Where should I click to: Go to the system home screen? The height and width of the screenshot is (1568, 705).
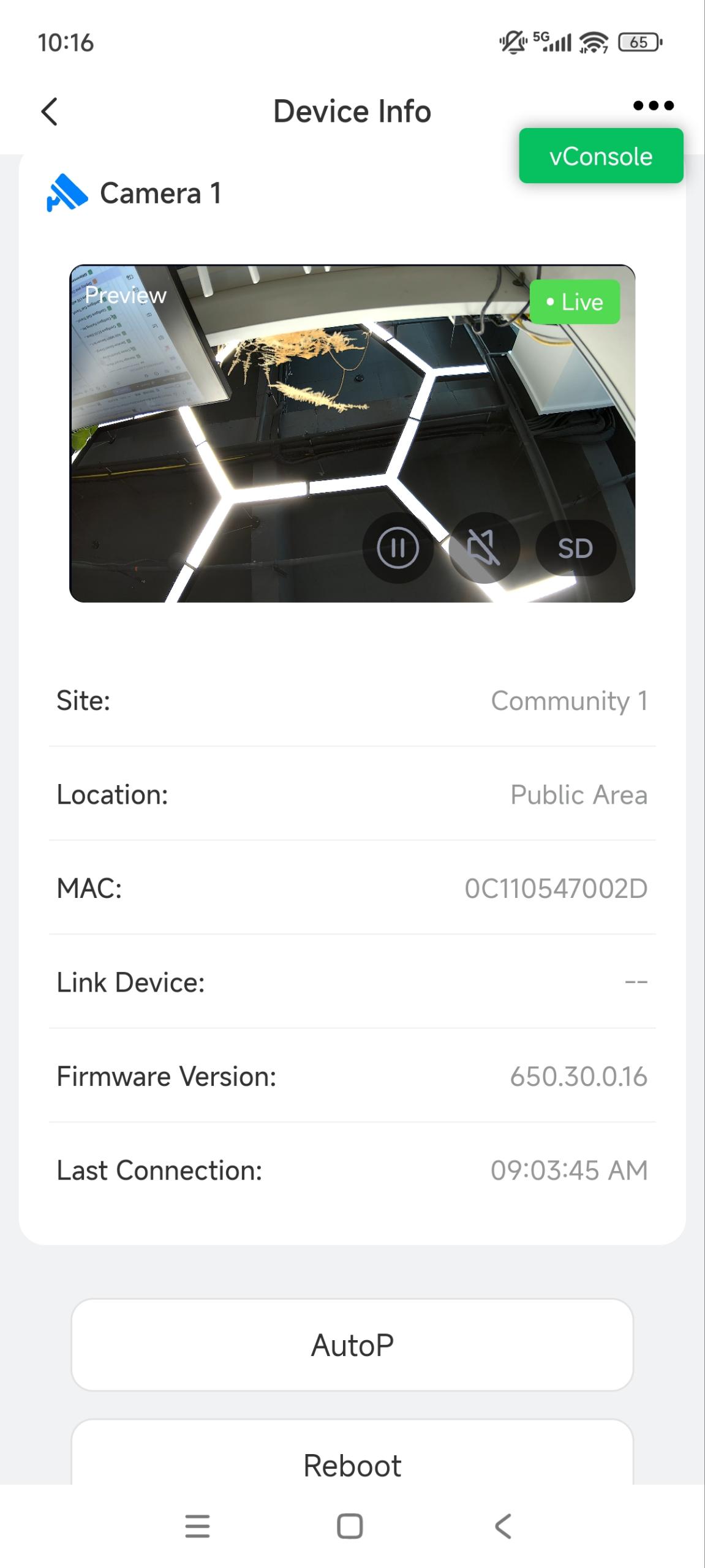(350, 1526)
